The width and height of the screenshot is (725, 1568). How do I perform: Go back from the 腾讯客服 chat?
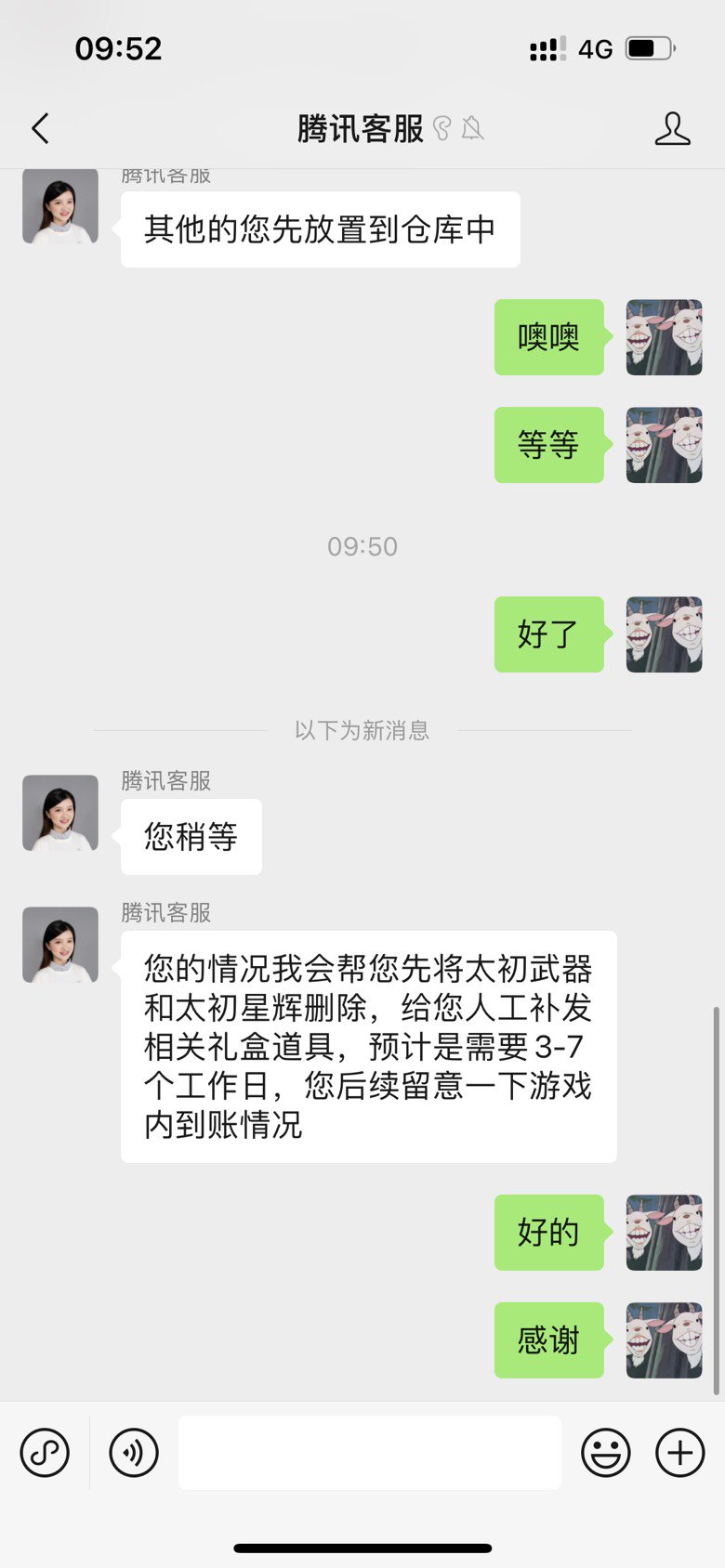(40, 128)
